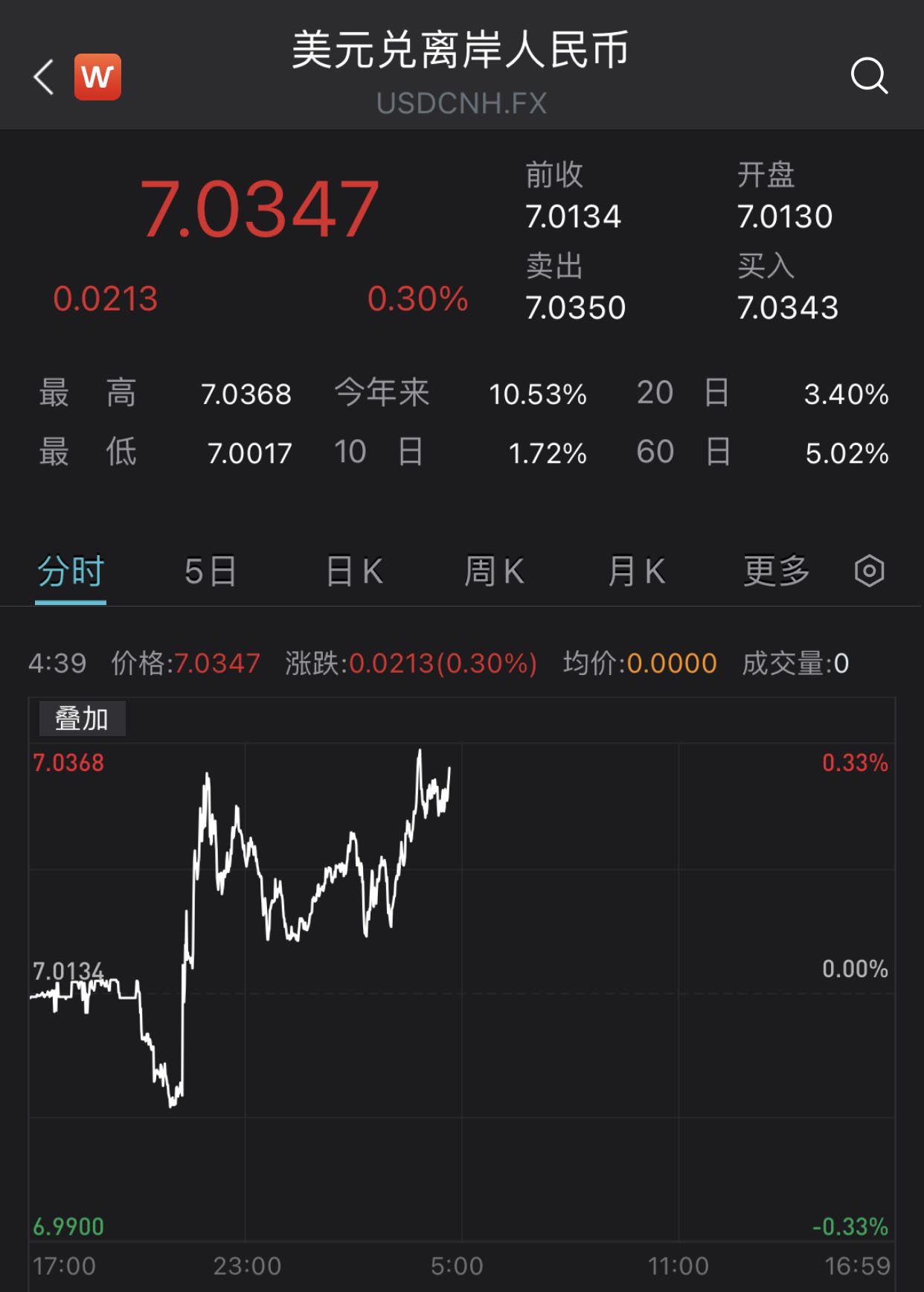The image size is (924, 1292).
Task: Select the 周K chart tab
Action: point(494,572)
